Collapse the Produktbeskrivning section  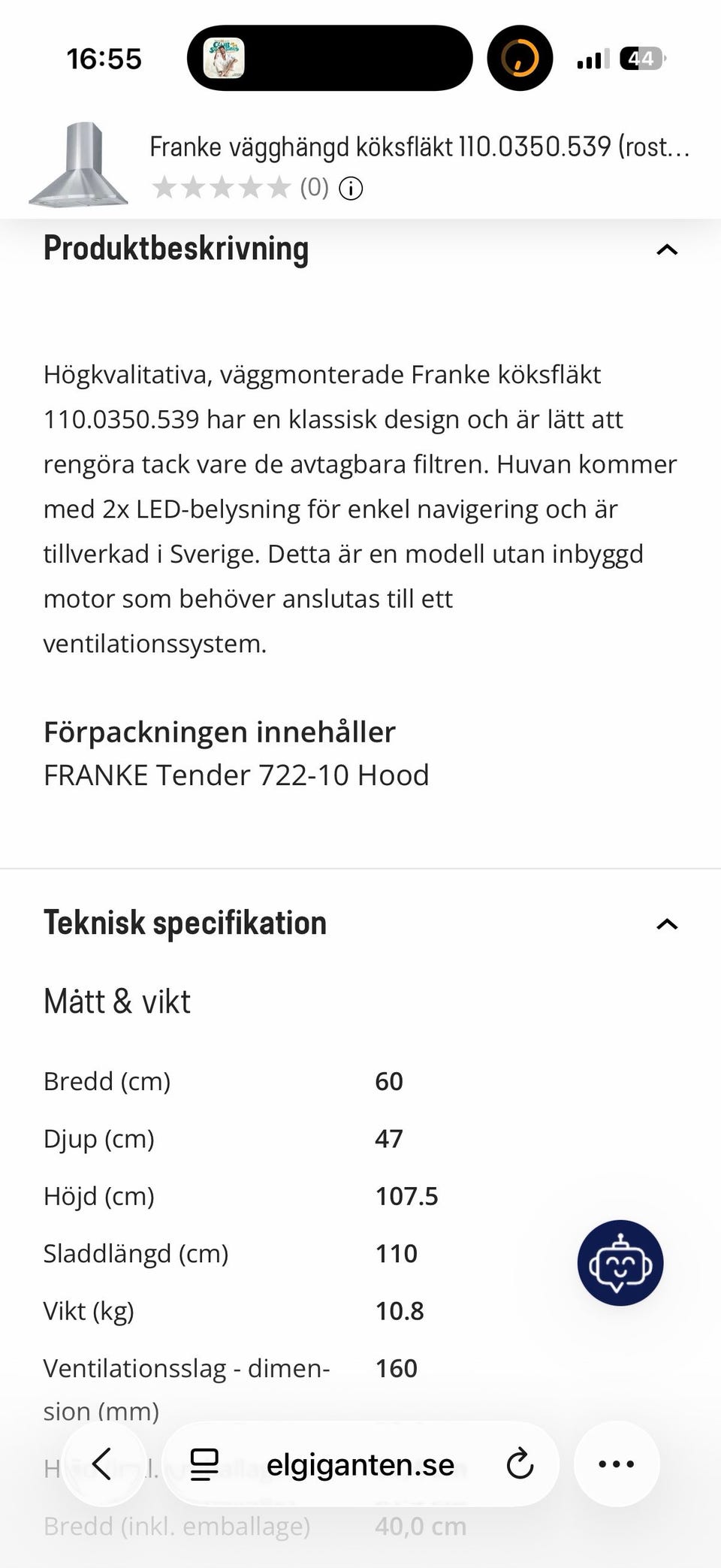pos(667,250)
